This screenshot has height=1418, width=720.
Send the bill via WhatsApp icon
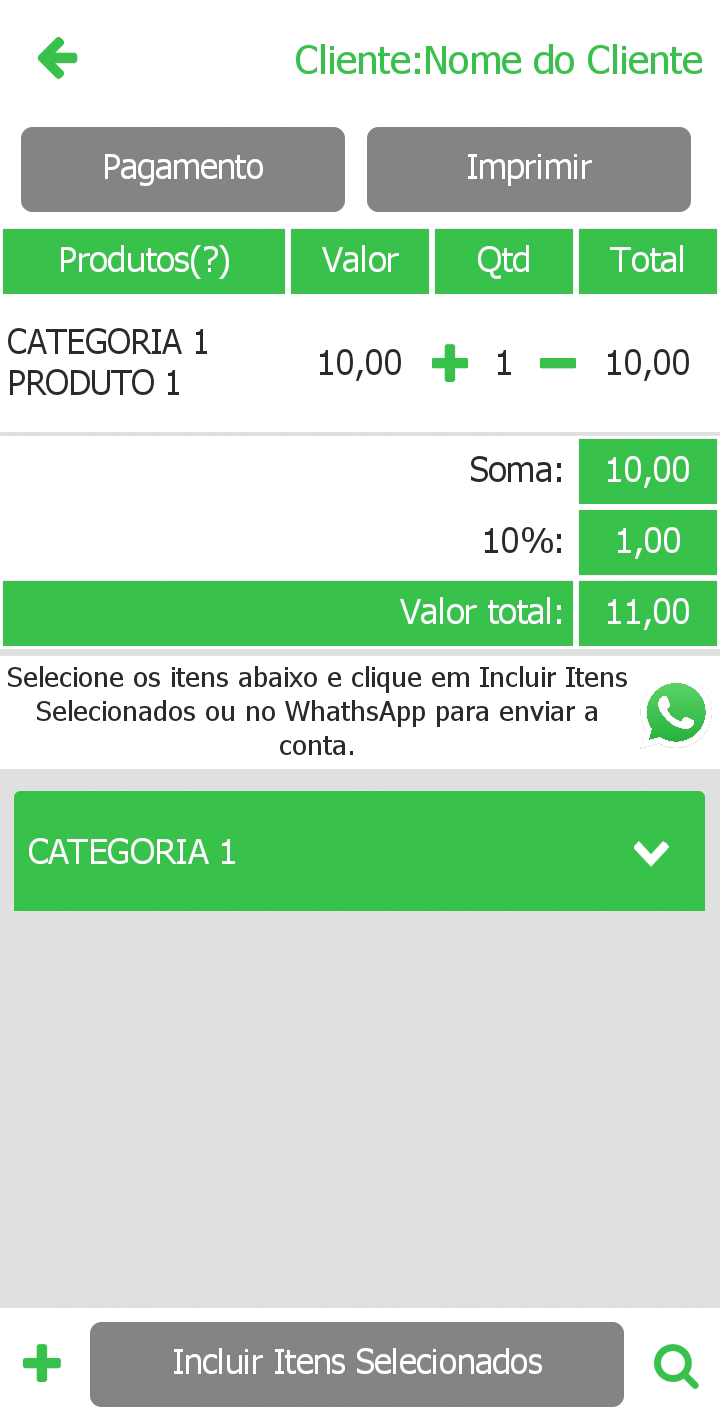point(677,714)
